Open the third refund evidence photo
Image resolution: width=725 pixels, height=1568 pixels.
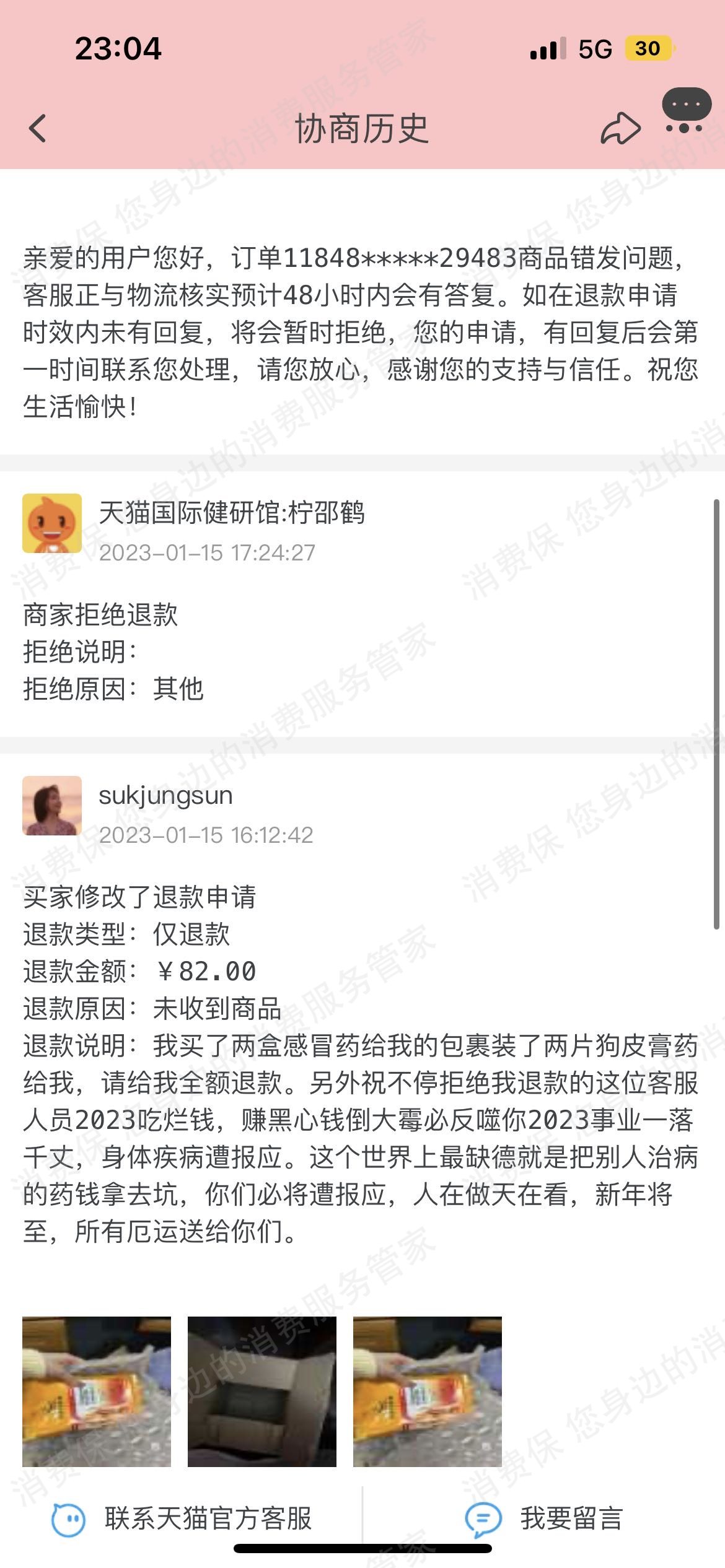[x=428, y=1392]
